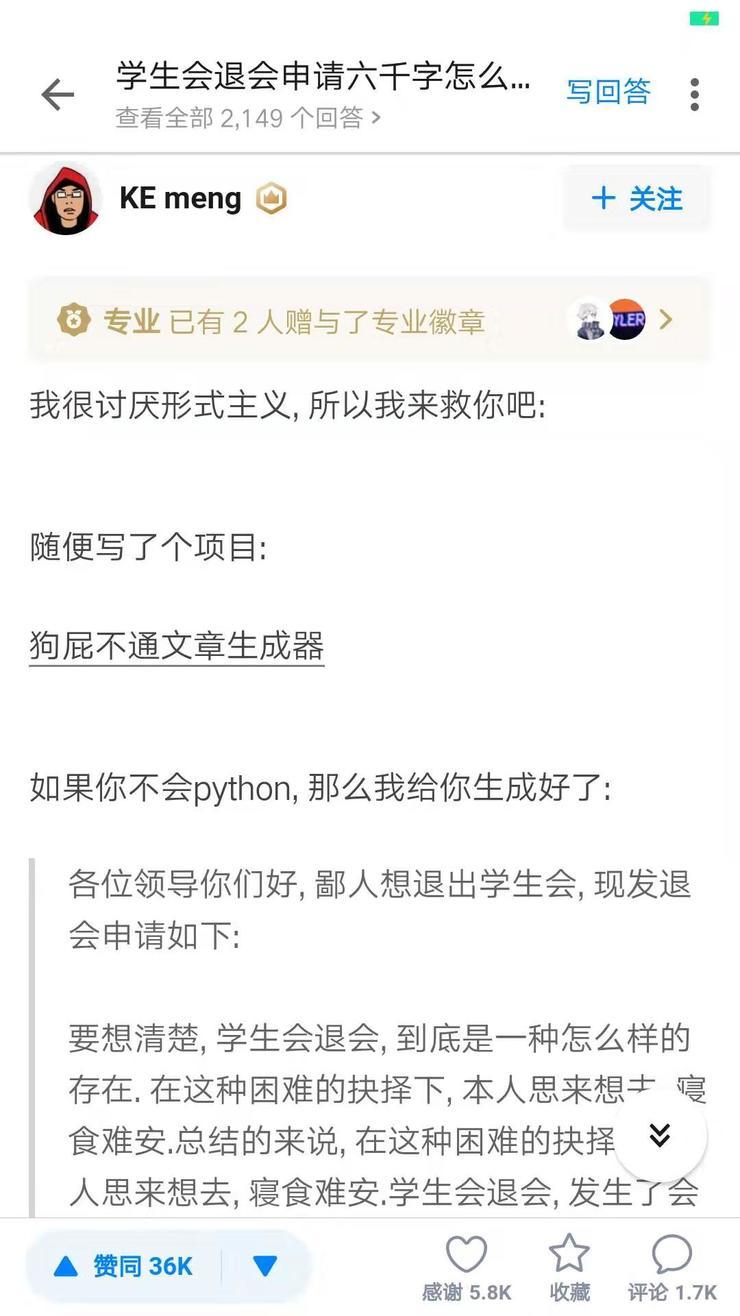
Task: Downvote the answer with the blue triangle
Action: point(265,1263)
